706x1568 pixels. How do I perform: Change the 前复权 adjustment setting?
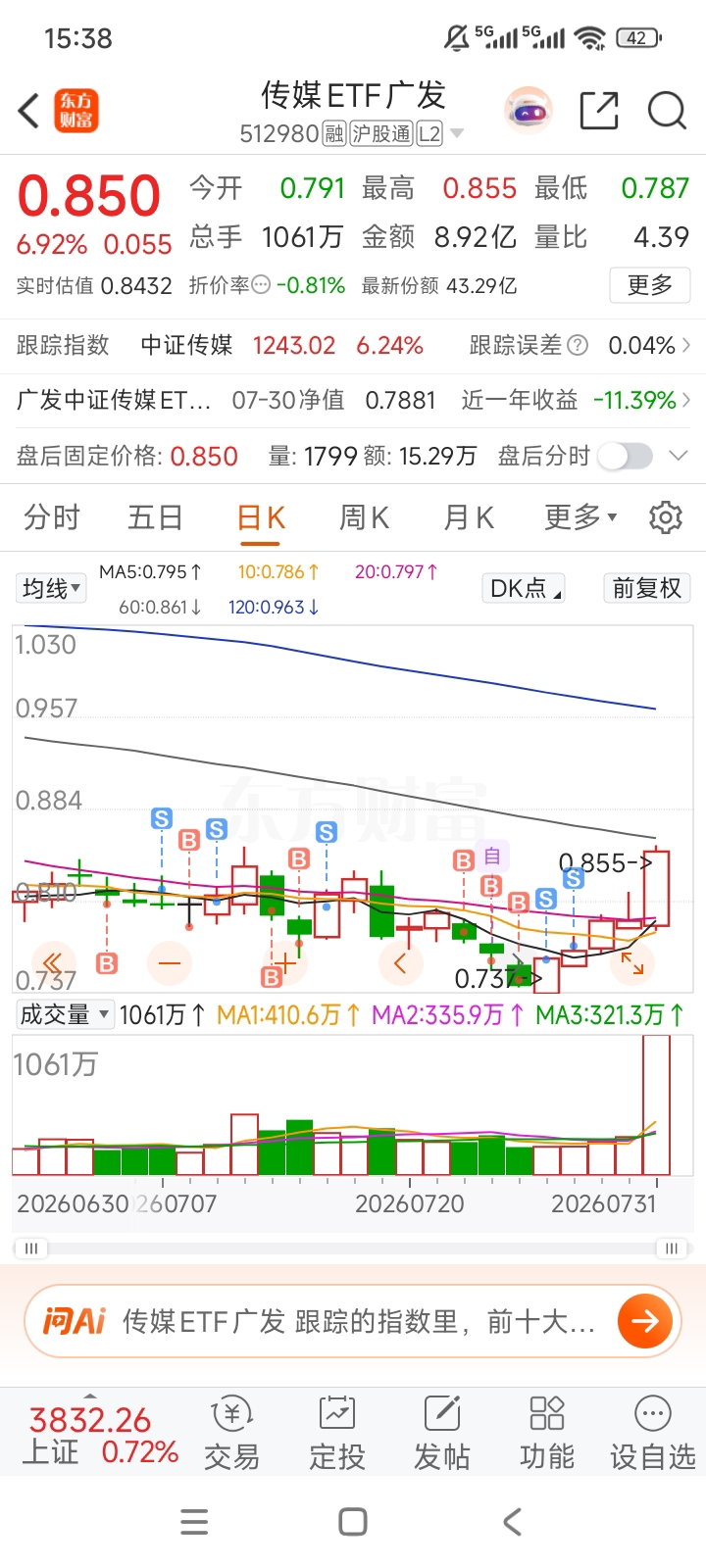tap(646, 588)
